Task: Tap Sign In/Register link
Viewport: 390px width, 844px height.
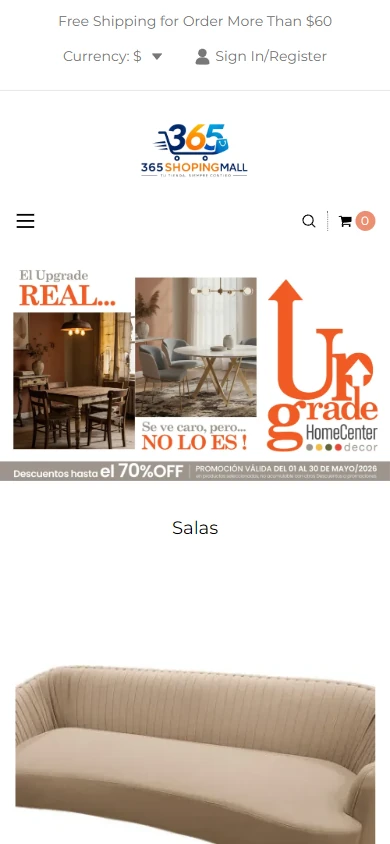Action: pyautogui.click(x=261, y=57)
